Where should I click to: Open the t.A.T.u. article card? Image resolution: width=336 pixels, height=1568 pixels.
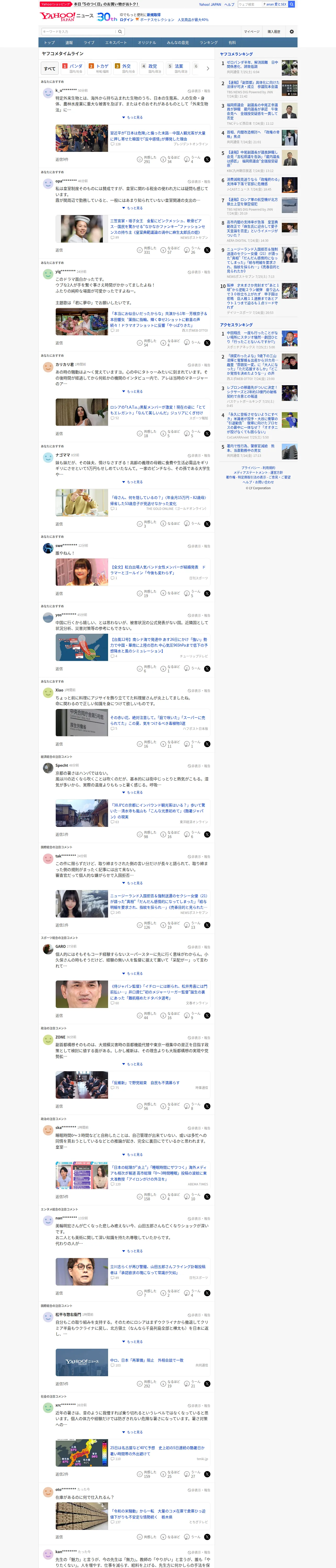pyautogui.click(x=132, y=412)
